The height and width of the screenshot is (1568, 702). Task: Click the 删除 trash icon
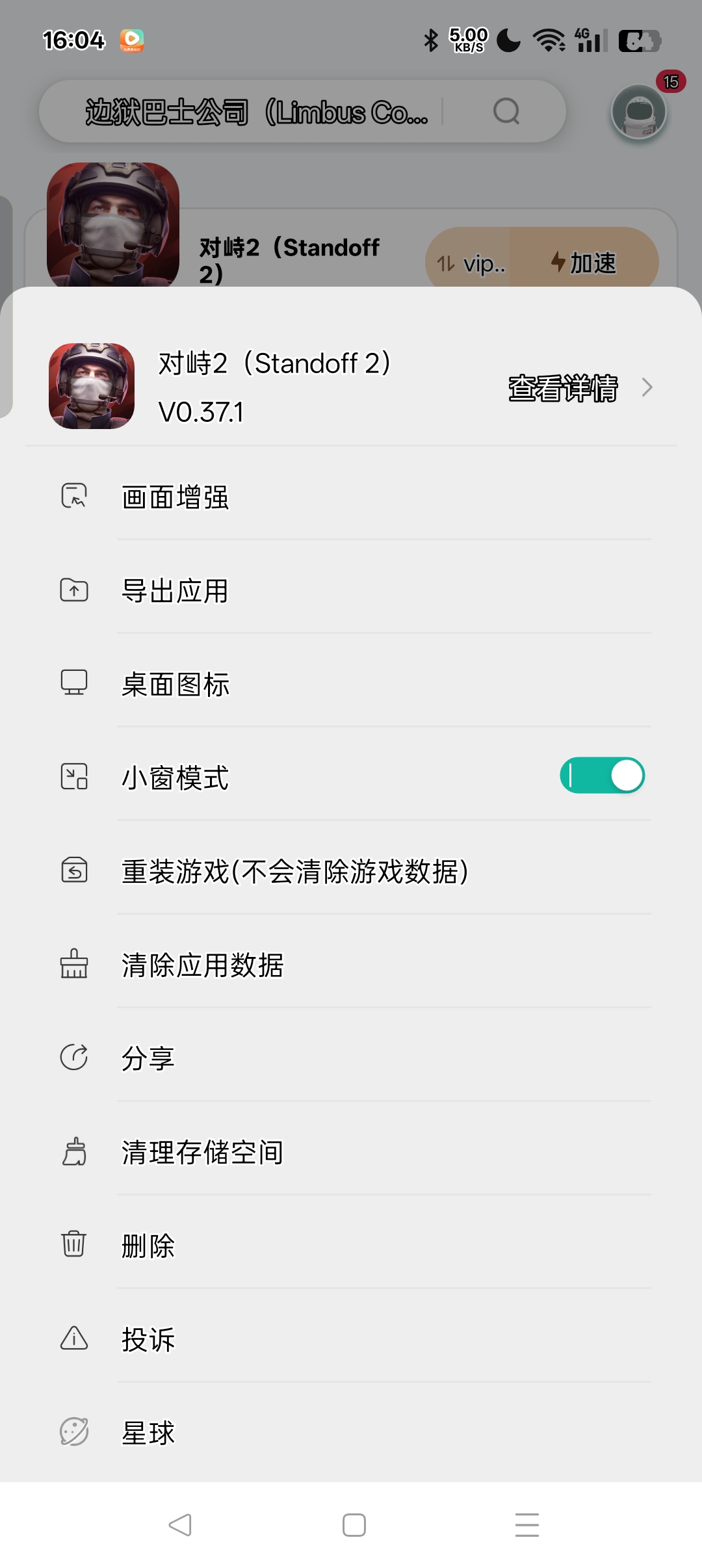(x=73, y=1245)
